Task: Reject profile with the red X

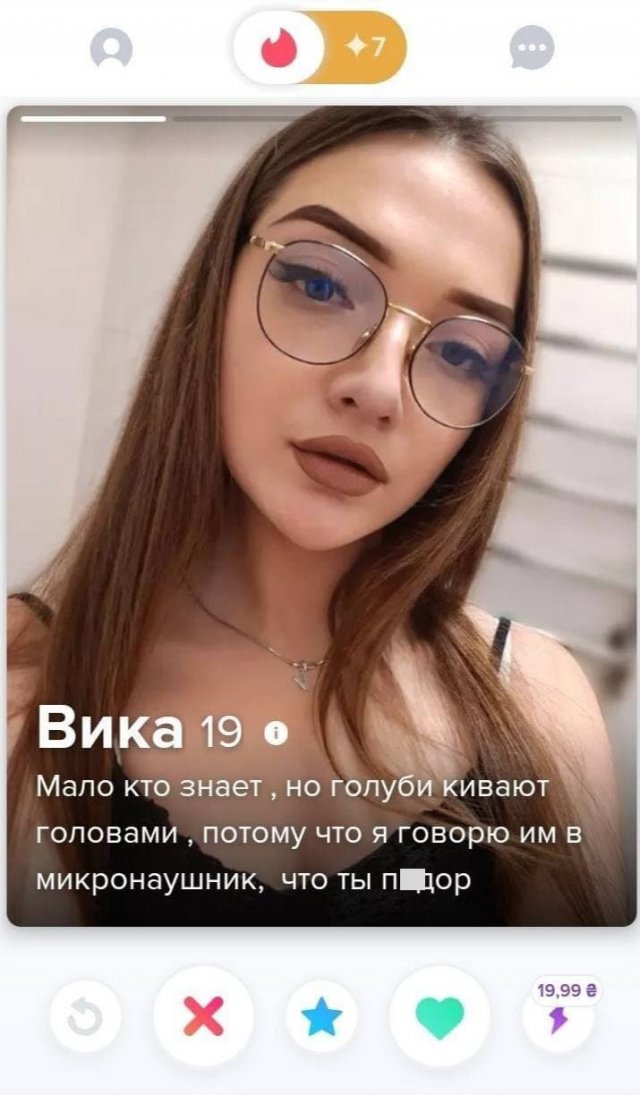Action: click(x=203, y=1018)
